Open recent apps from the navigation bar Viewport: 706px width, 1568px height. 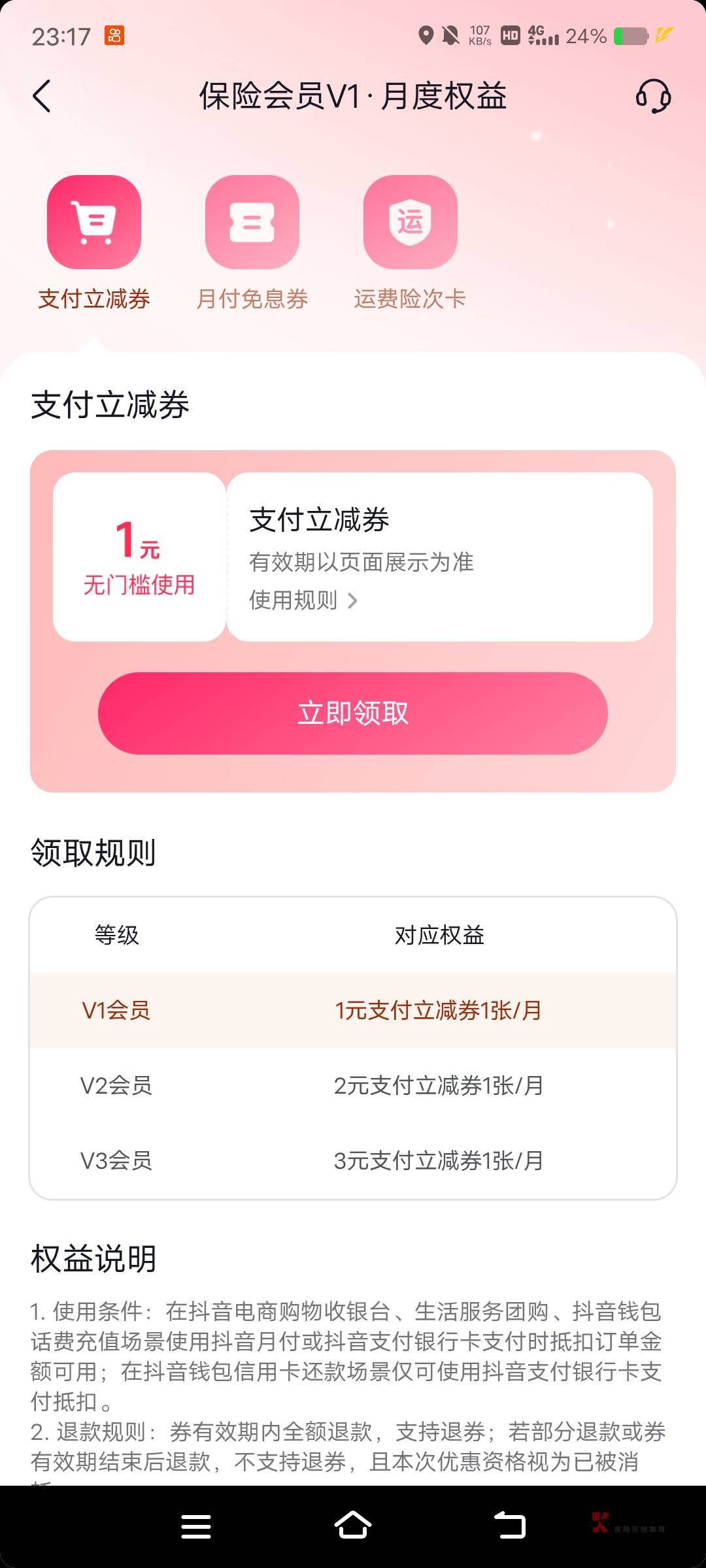[196, 1527]
